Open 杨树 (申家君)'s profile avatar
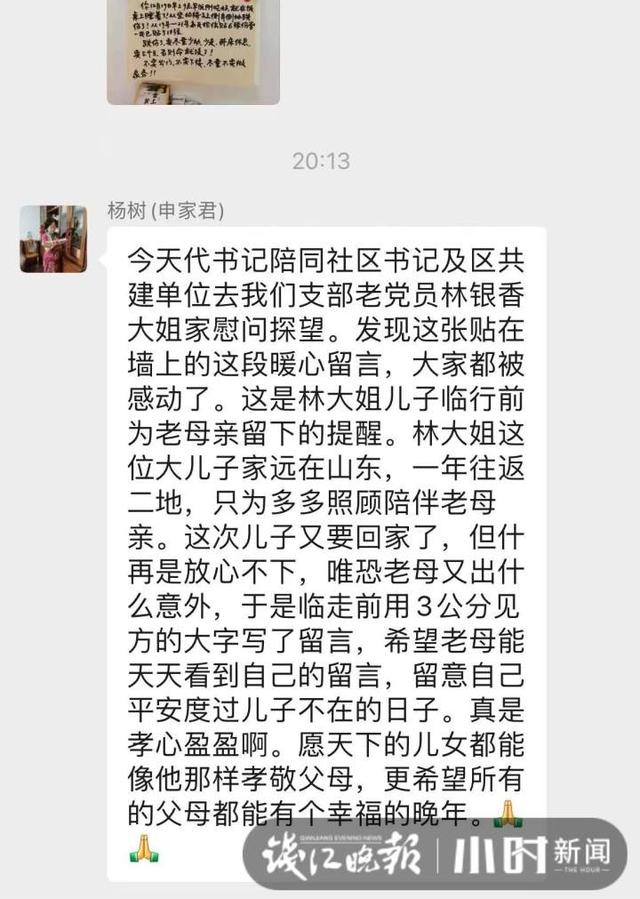Image resolution: width=640 pixels, height=899 pixels. (53, 239)
